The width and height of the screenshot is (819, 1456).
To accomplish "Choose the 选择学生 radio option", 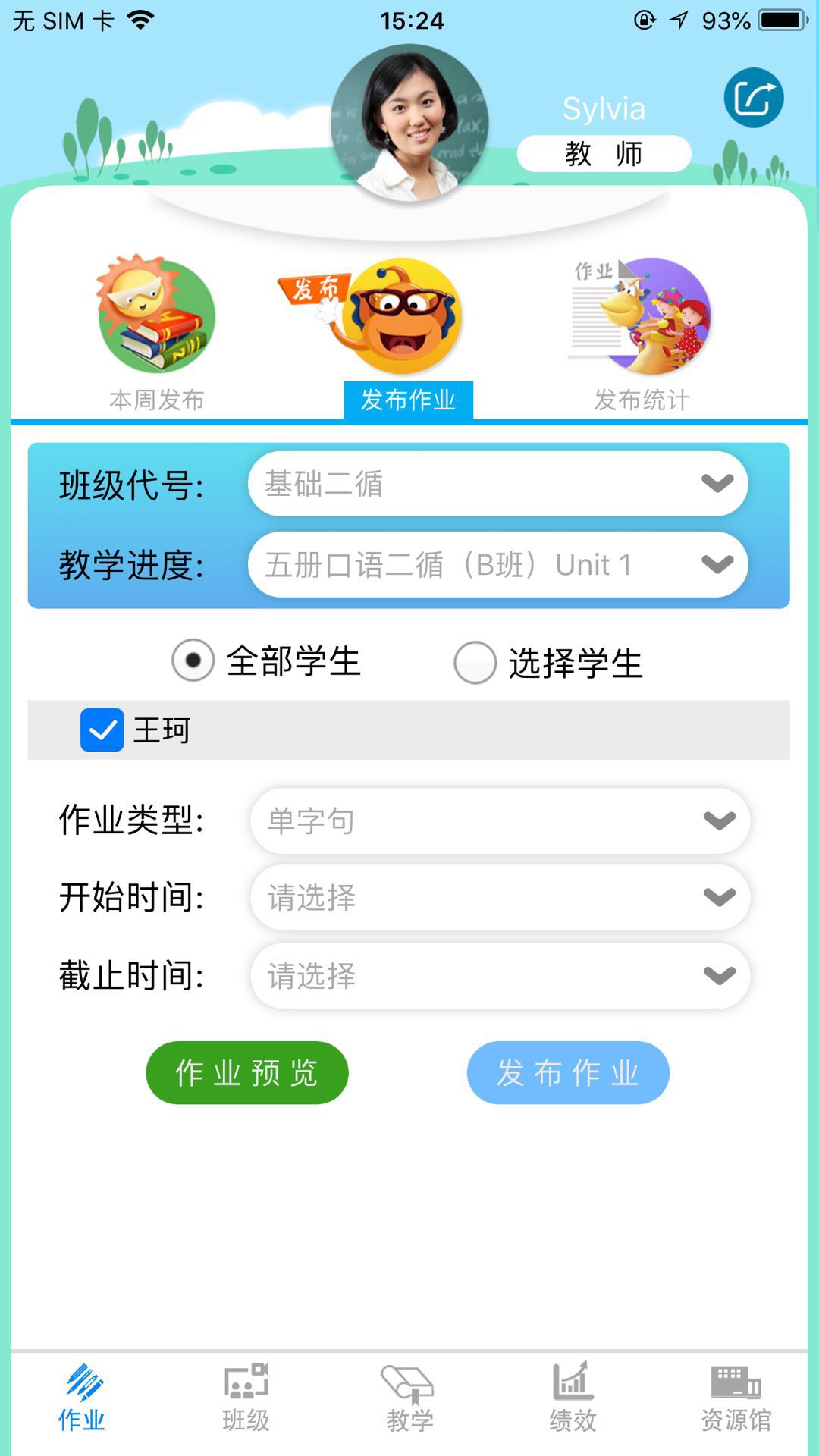I will (475, 663).
